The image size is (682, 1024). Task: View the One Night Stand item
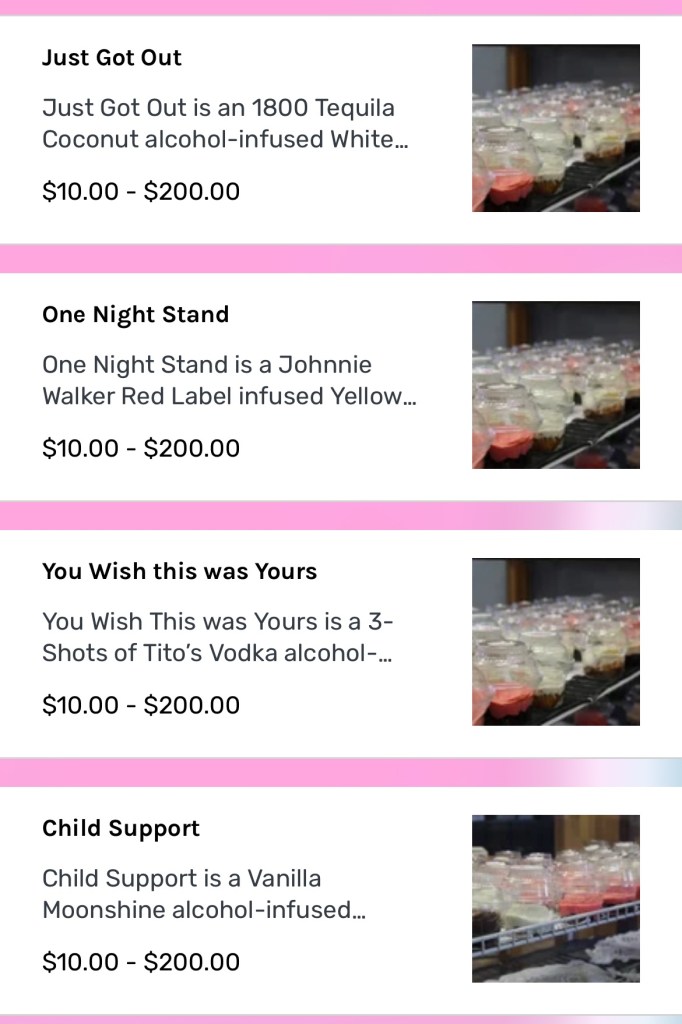click(x=135, y=315)
